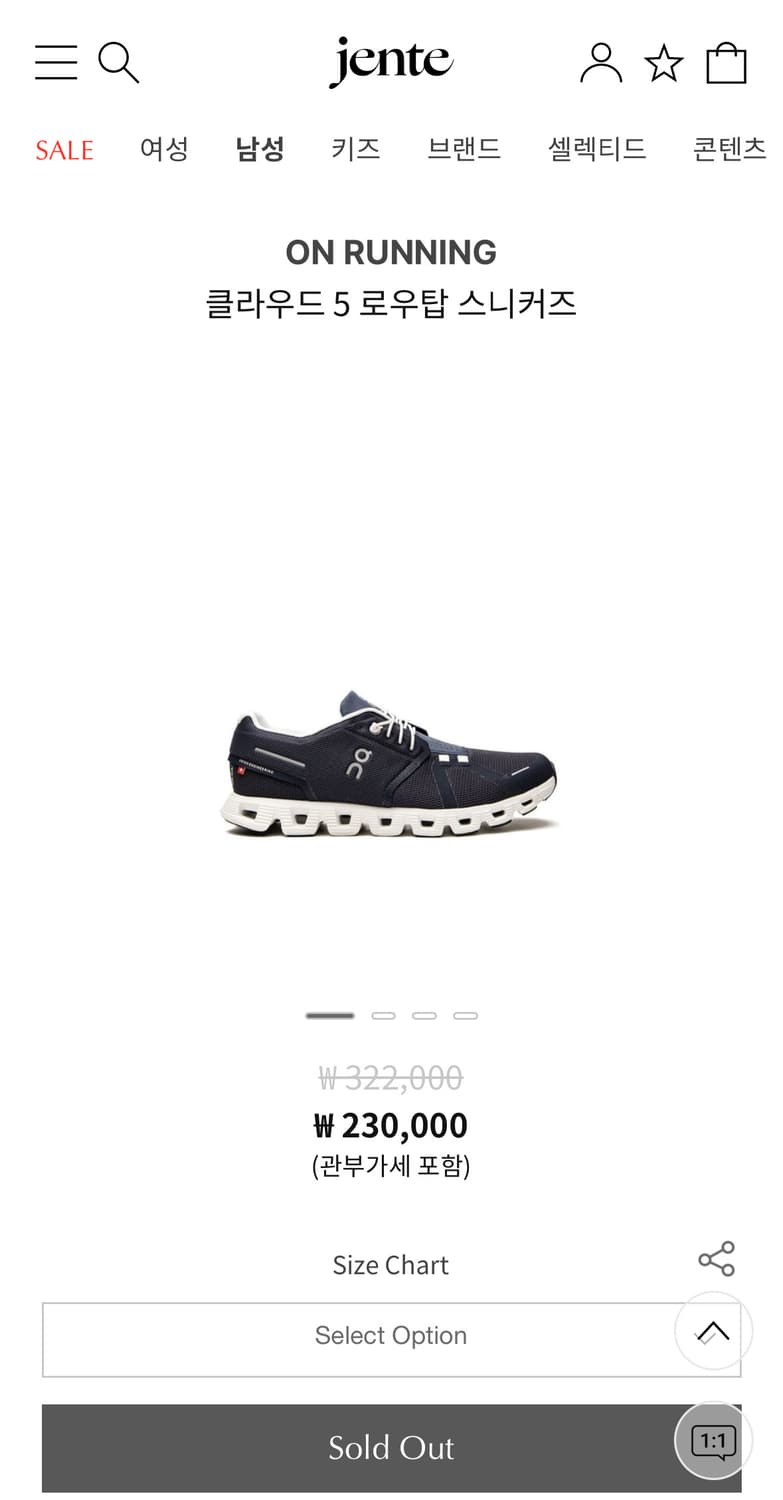Expand the Select Option dropdown
This screenshot has height=1500, width=783.
pos(391,1336)
